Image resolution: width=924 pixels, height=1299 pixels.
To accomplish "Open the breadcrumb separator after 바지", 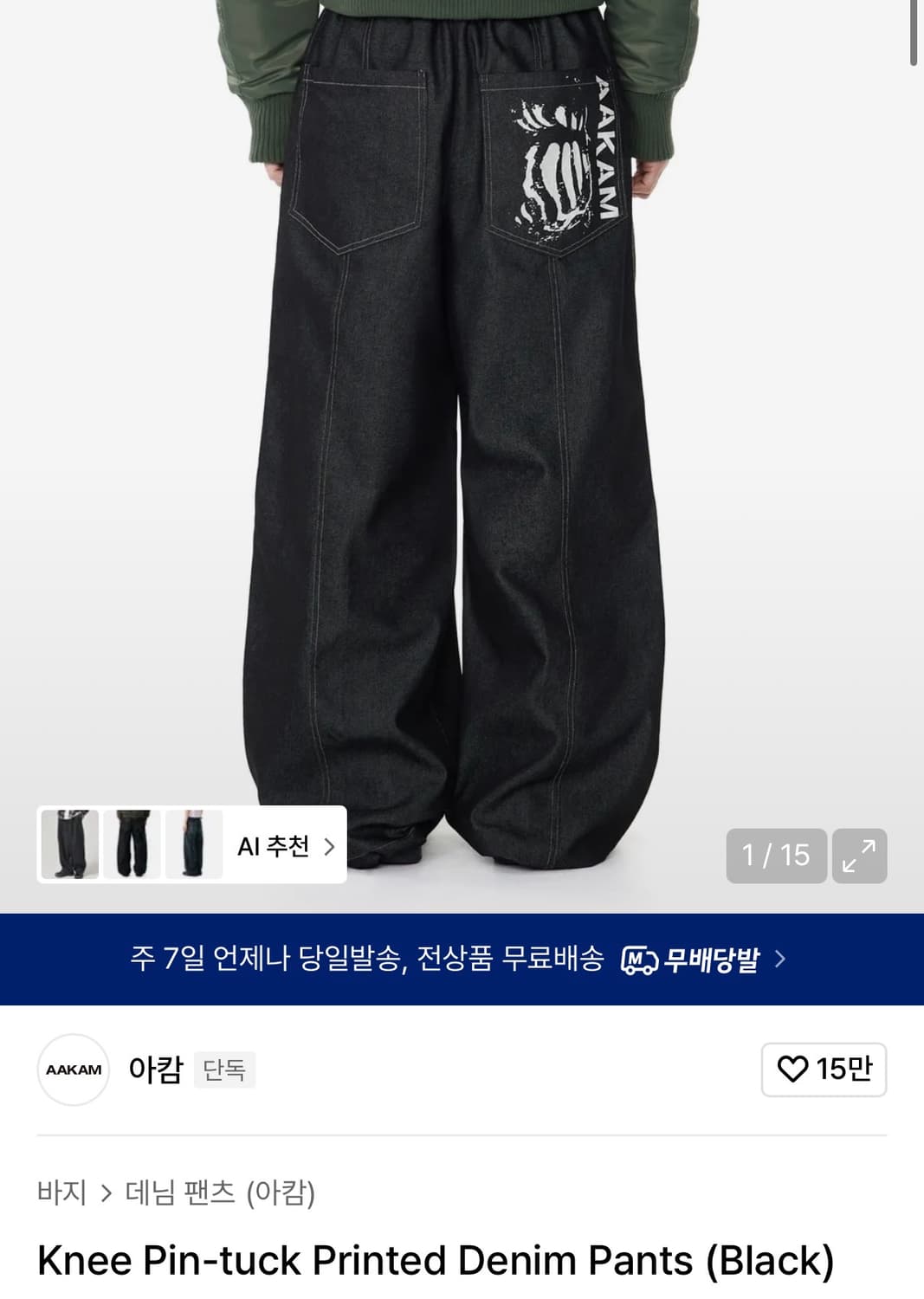I will 107,1192.
